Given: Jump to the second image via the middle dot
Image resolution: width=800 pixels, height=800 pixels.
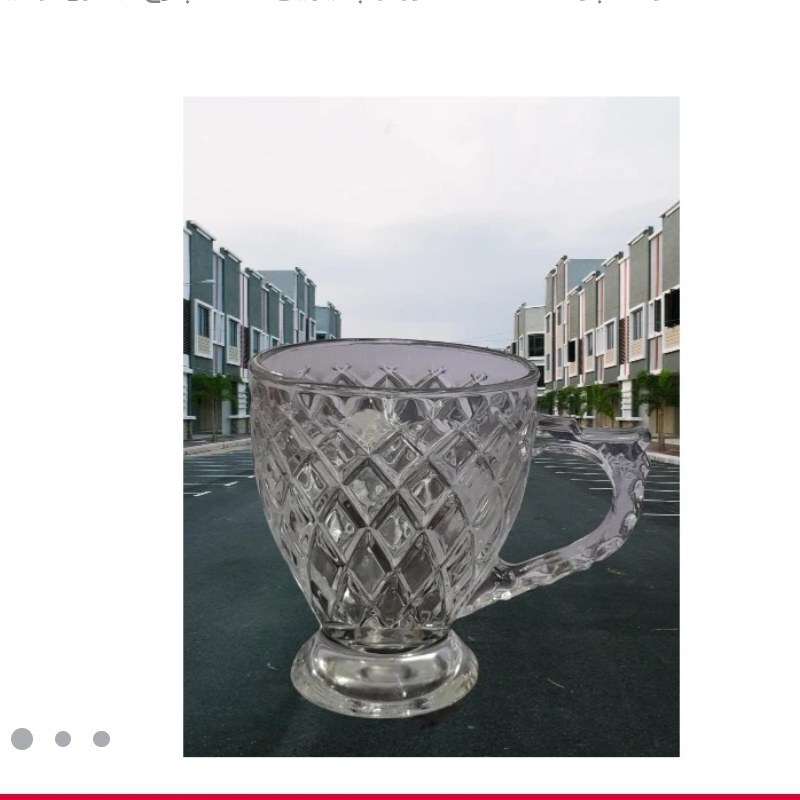Looking at the screenshot, I should click(63, 739).
